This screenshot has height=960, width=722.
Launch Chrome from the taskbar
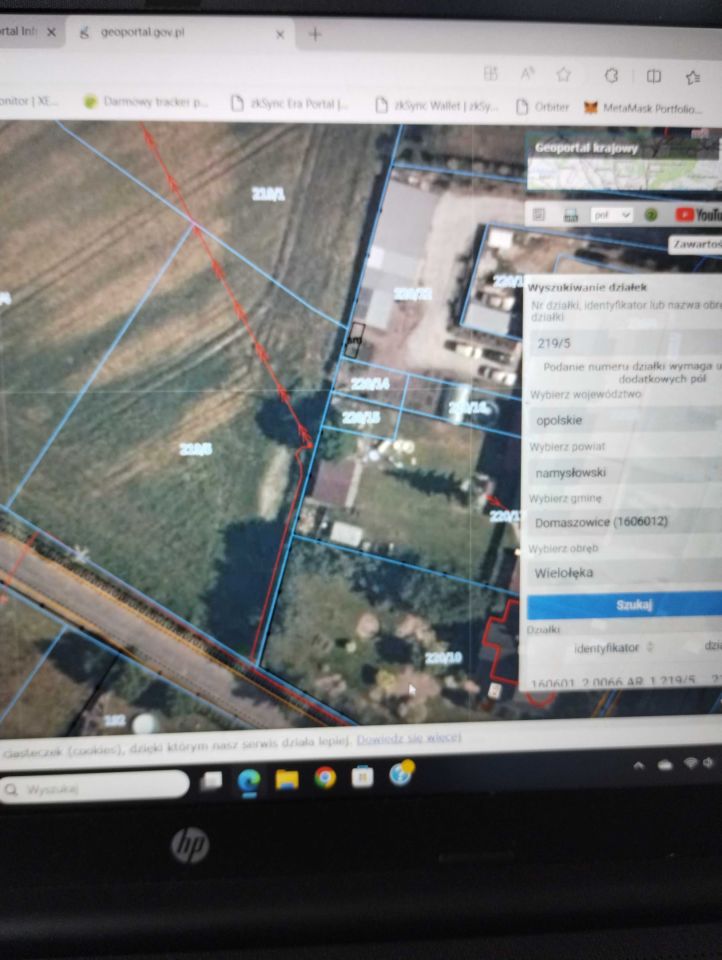(x=325, y=777)
